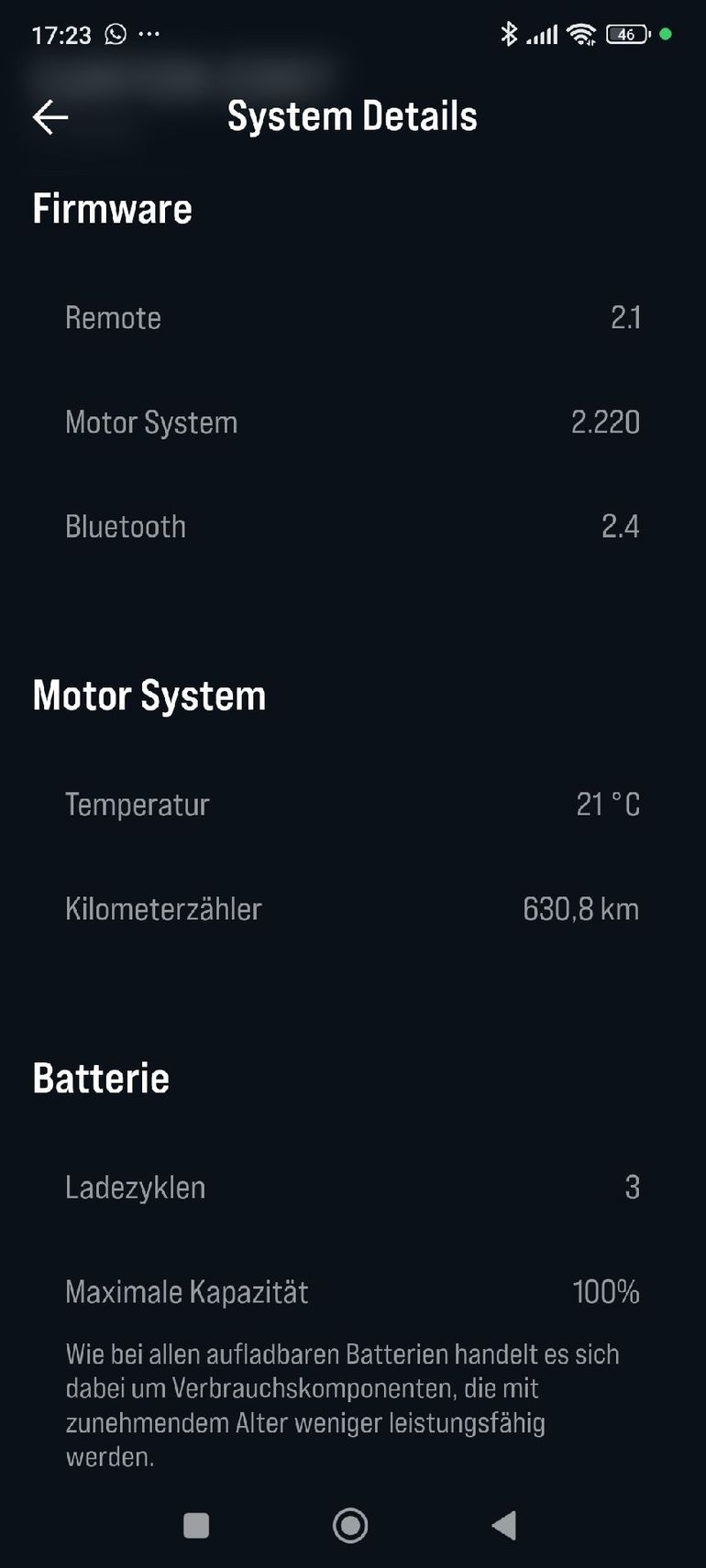The image size is (706, 1568).
Task: Tap the system back triangle
Action: [x=504, y=1525]
